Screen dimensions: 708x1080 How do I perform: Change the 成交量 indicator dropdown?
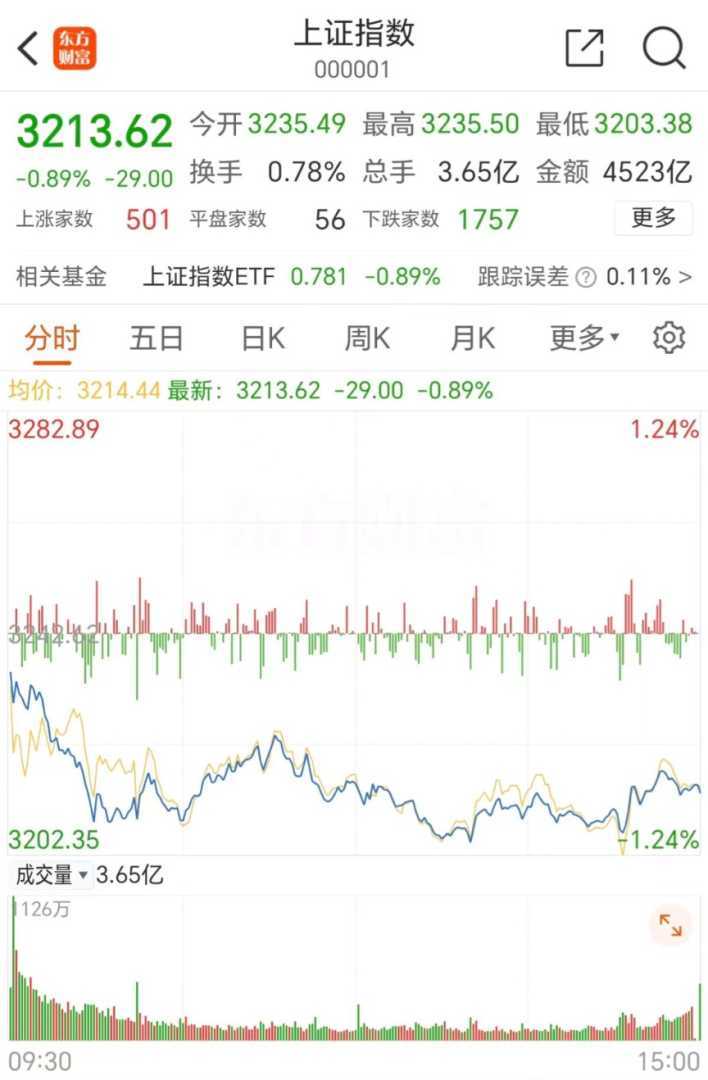pyautogui.click(x=52, y=876)
